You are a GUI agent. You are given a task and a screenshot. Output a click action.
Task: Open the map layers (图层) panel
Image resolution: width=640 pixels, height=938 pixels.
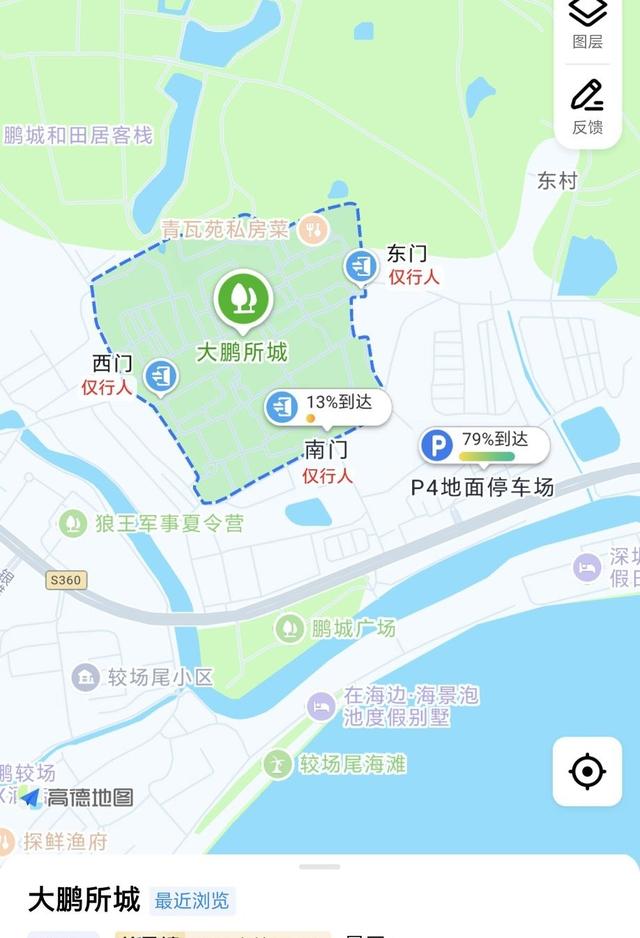(588, 22)
